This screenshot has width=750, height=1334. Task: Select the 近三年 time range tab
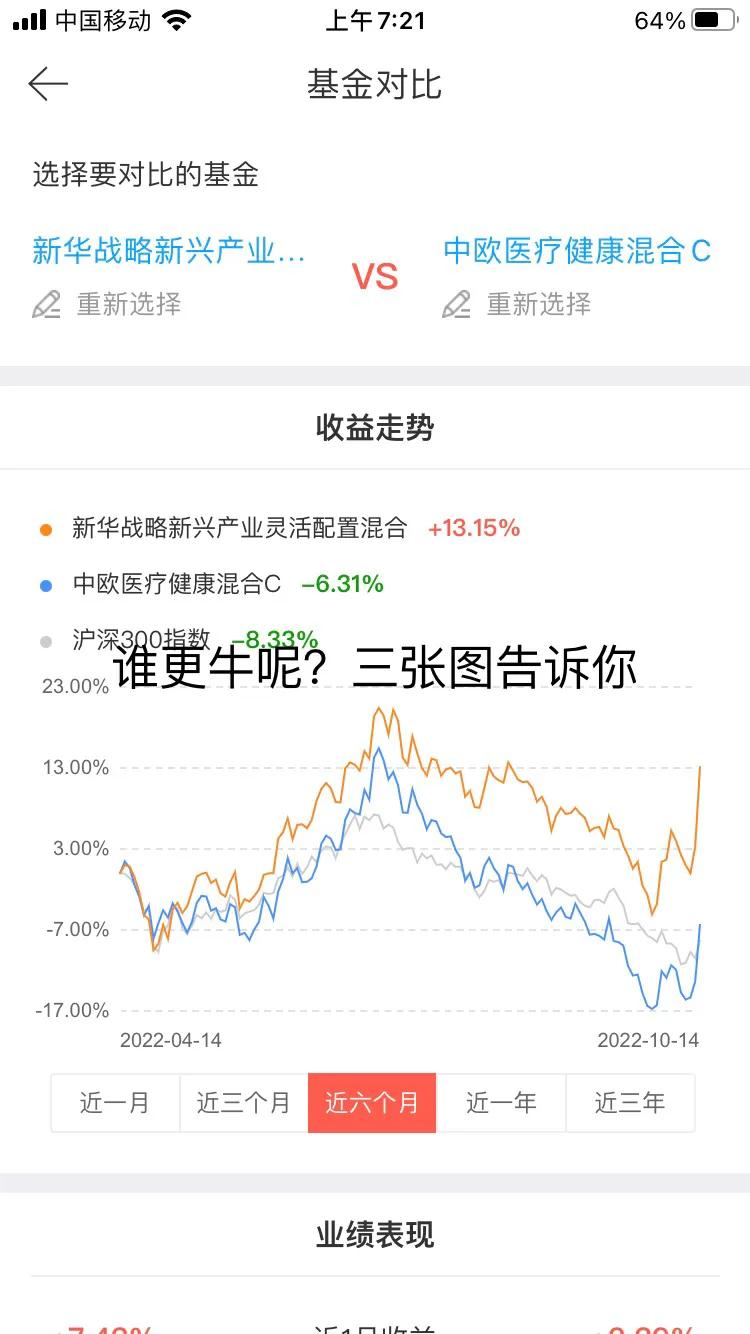click(630, 1103)
